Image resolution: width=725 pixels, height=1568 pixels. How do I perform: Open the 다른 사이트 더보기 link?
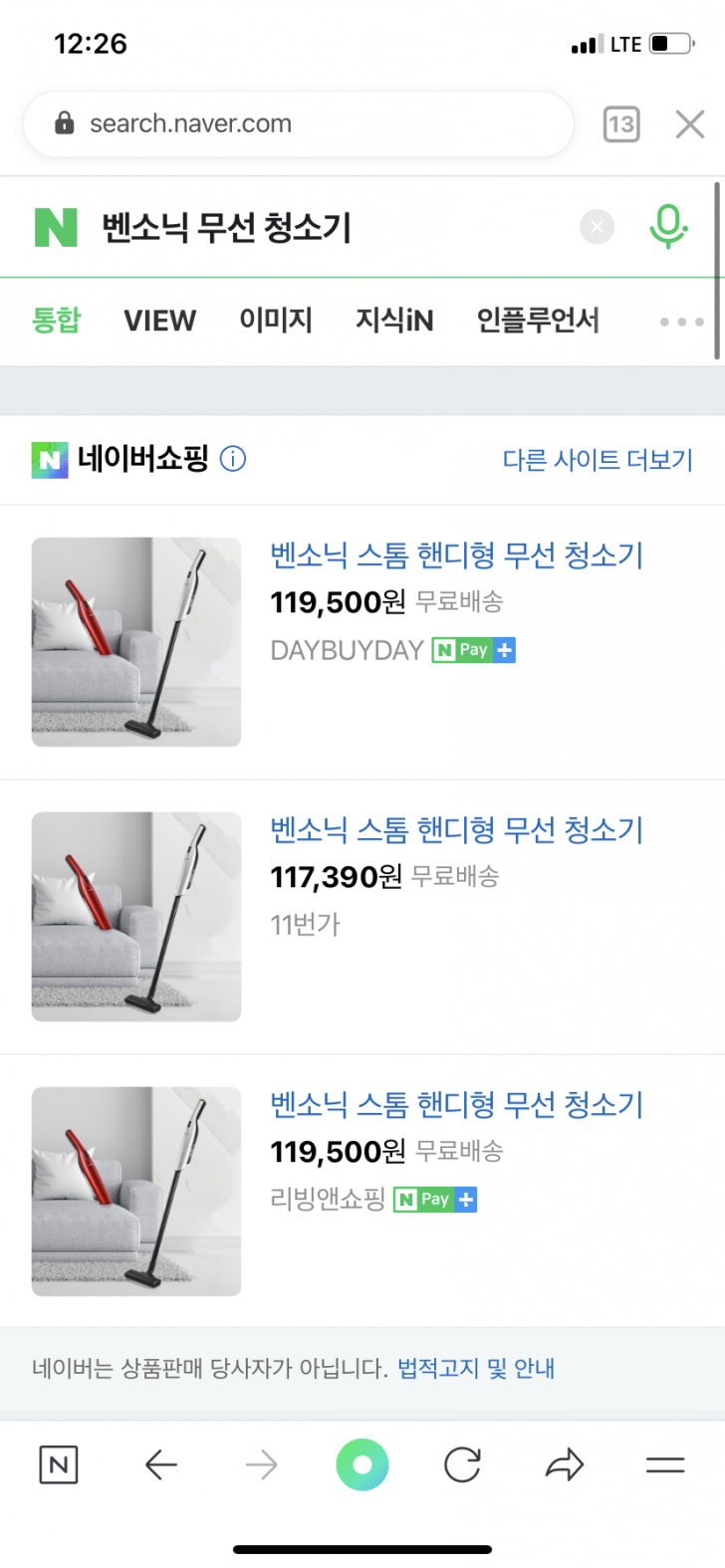pyautogui.click(x=598, y=460)
